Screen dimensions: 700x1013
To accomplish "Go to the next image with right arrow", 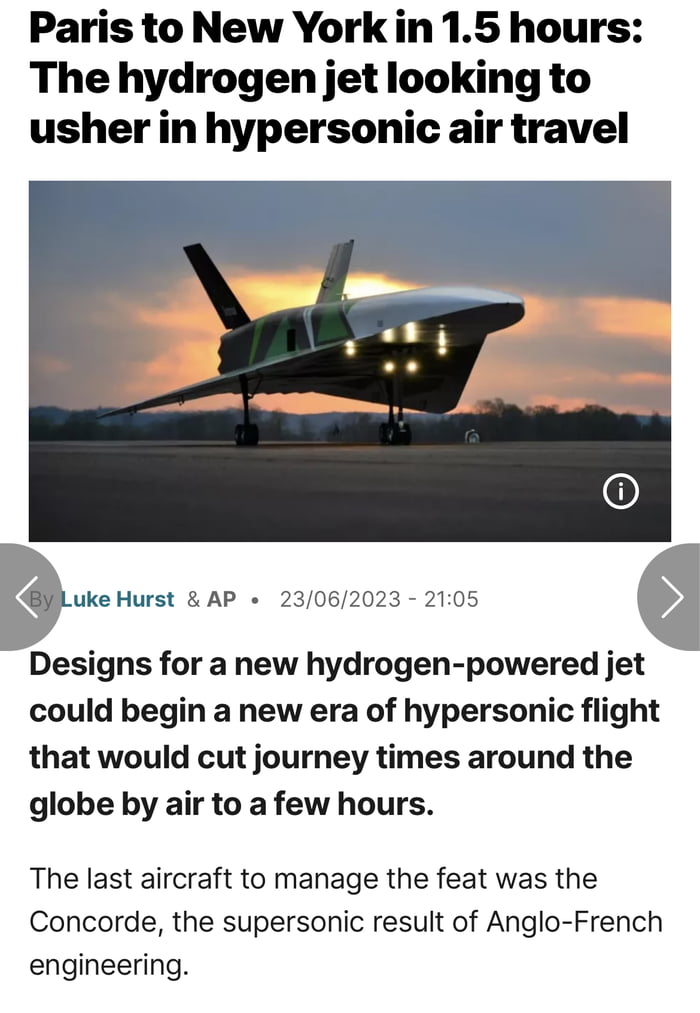I will pos(672,597).
